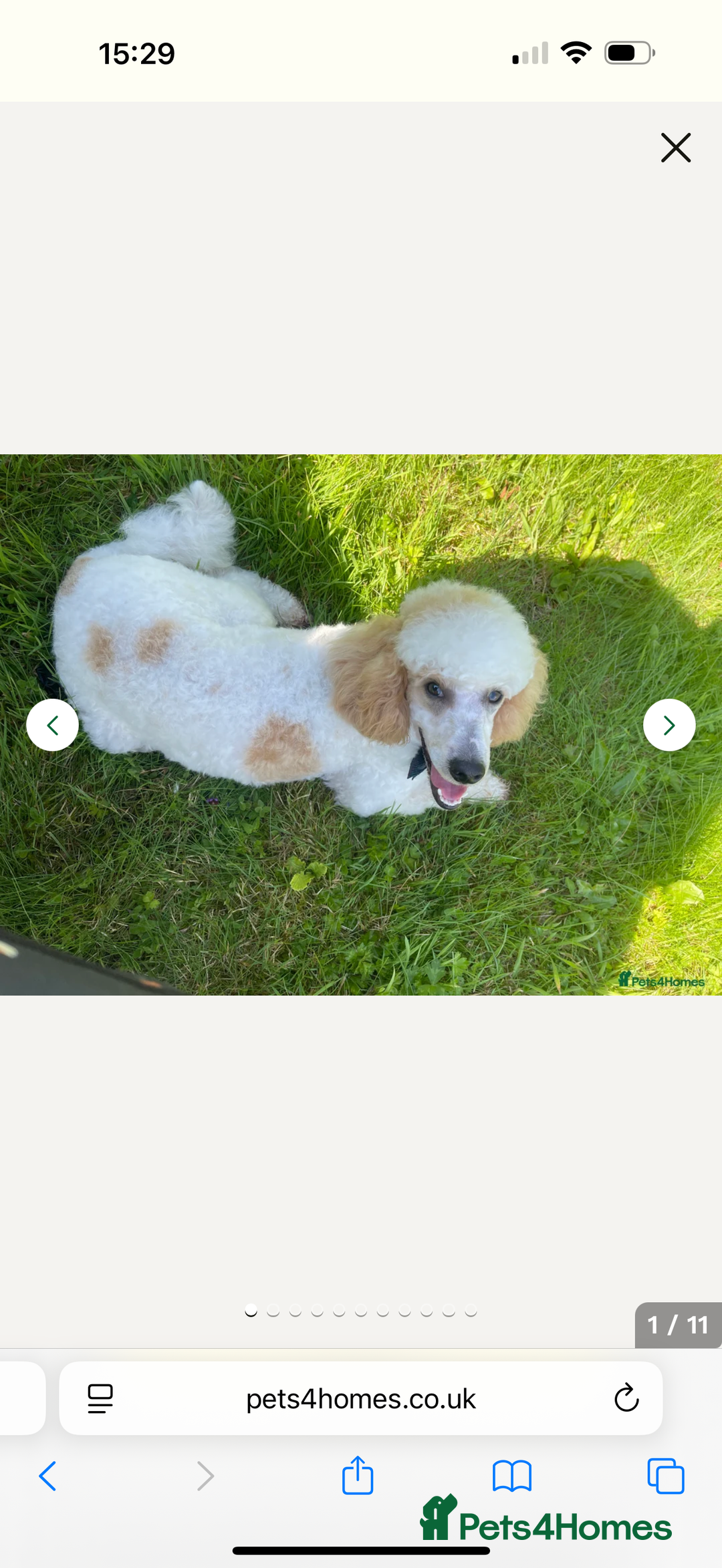Open the Safari bookmarks icon
Viewport: 722px width, 1568px height.
[511, 1476]
